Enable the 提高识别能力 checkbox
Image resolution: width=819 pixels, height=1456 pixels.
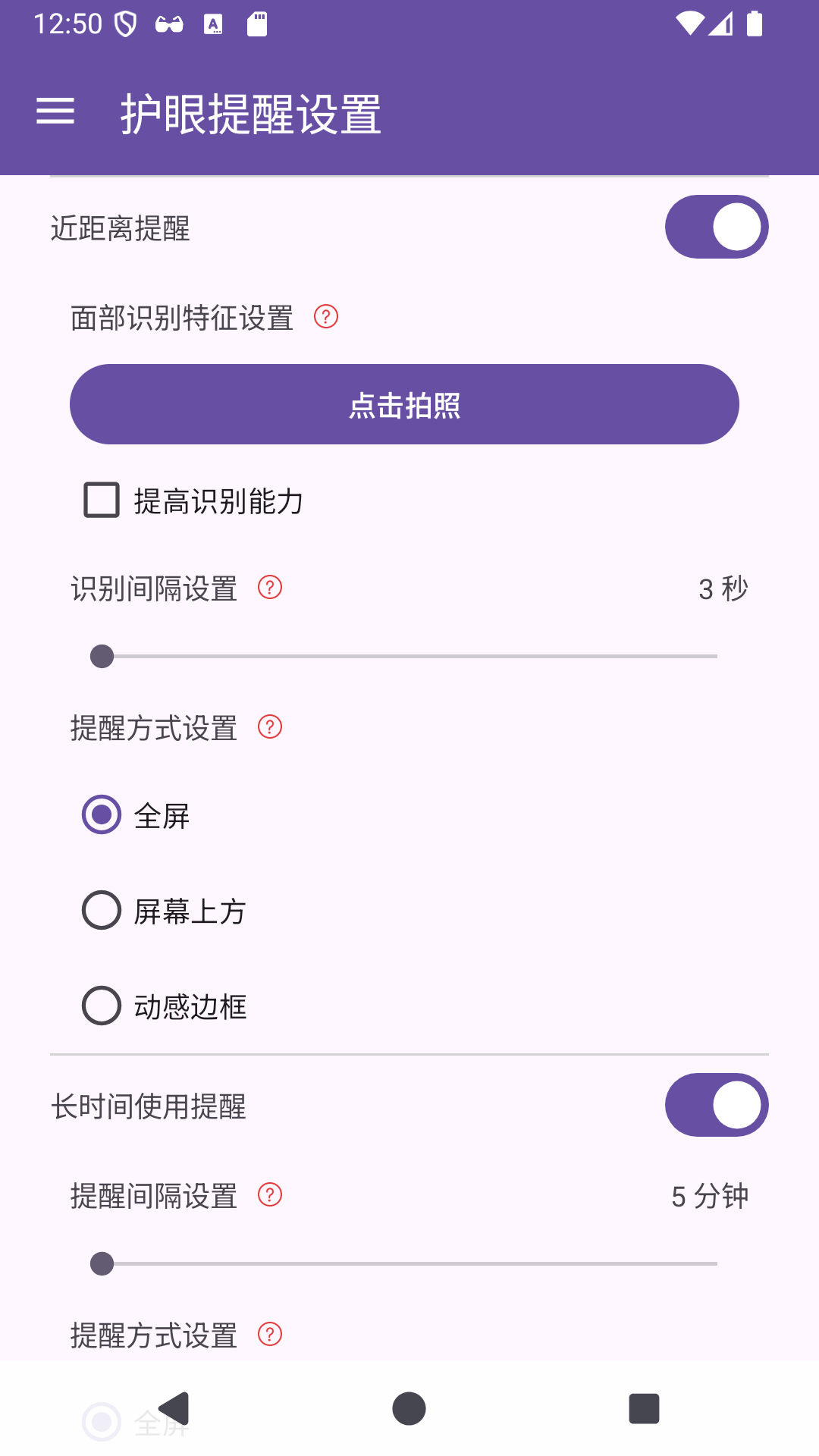pyautogui.click(x=101, y=501)
